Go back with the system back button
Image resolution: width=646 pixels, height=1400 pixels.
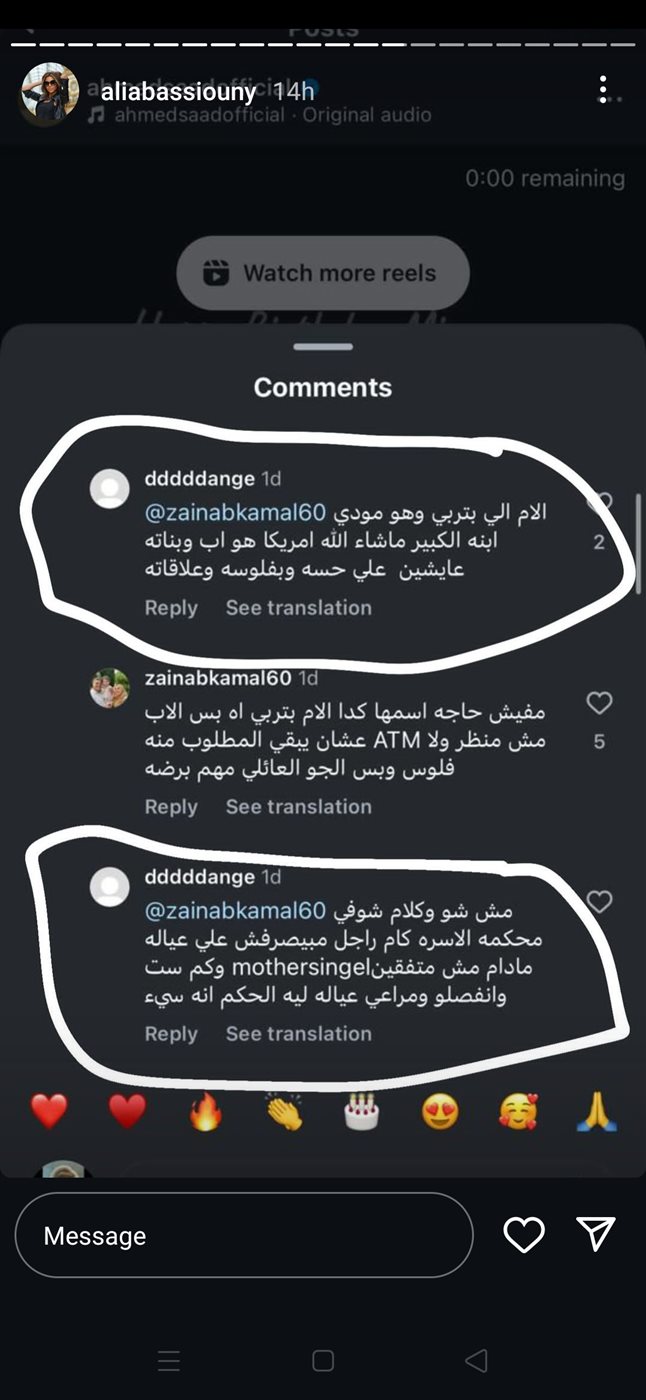point(477,1360)
